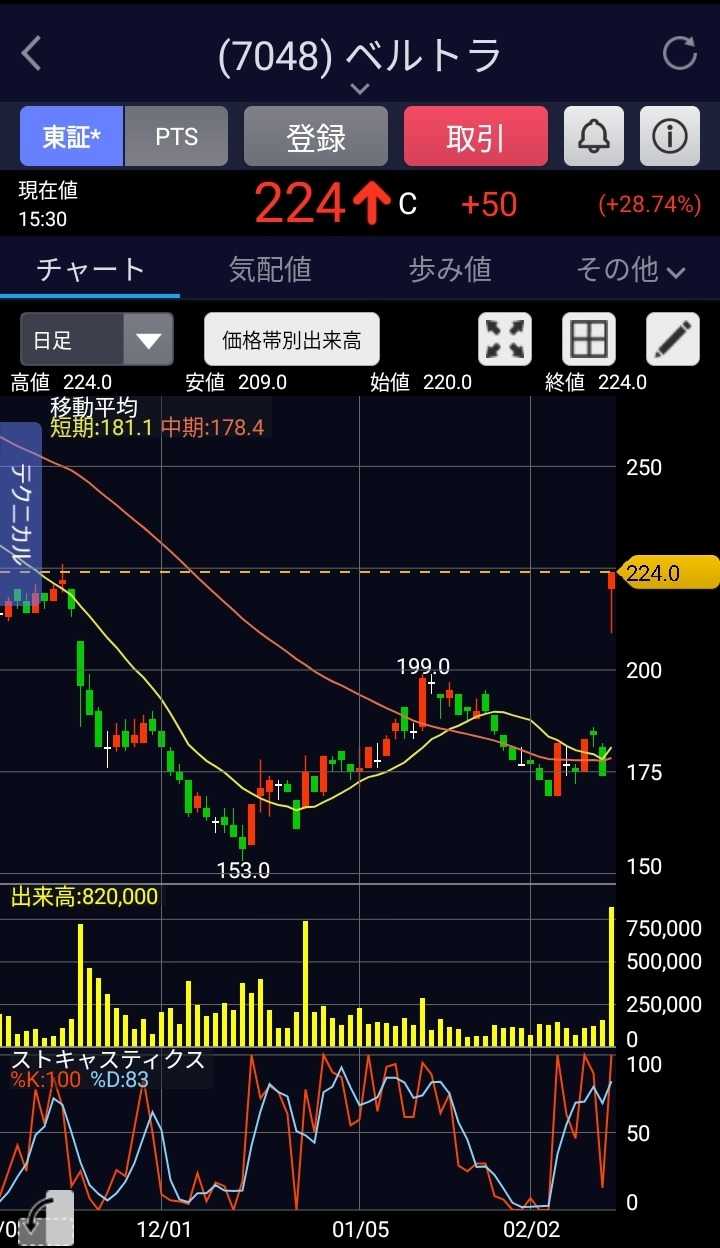Open the chart grid layout icon
Screen dimensions: 720x1248
click(588, 340)
